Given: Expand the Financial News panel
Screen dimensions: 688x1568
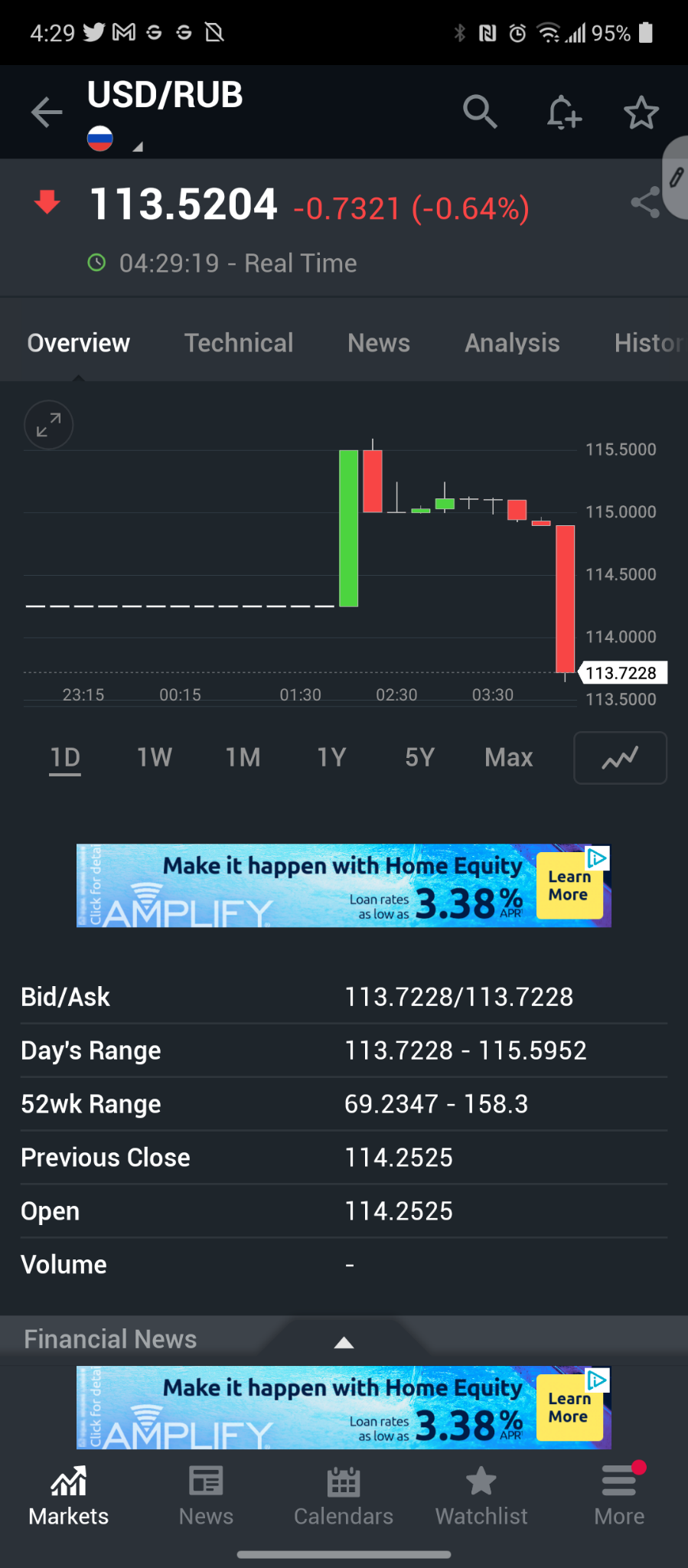Looking at the screenshot, I should [x=344, y=1342].
